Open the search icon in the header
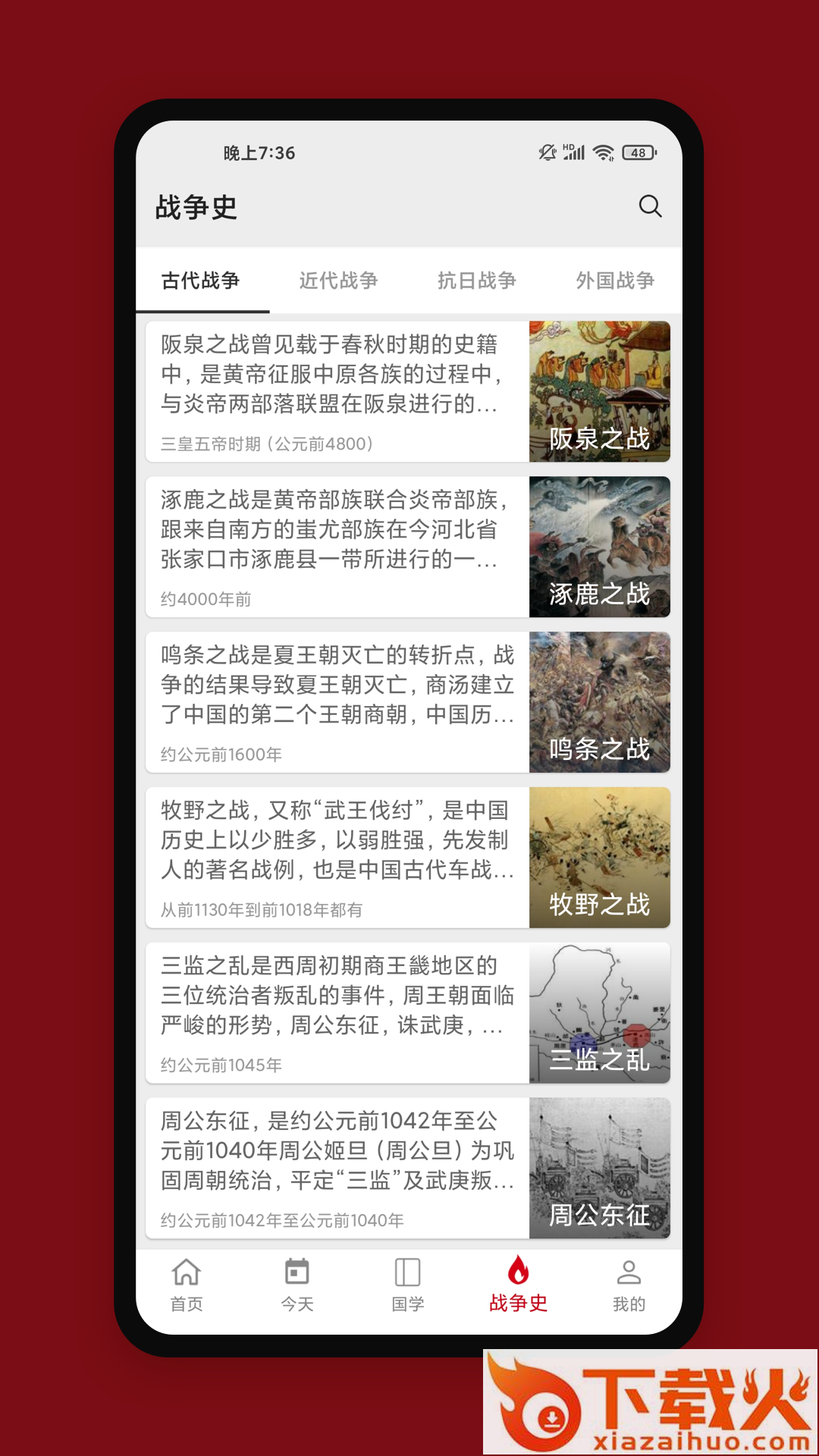 650,206
